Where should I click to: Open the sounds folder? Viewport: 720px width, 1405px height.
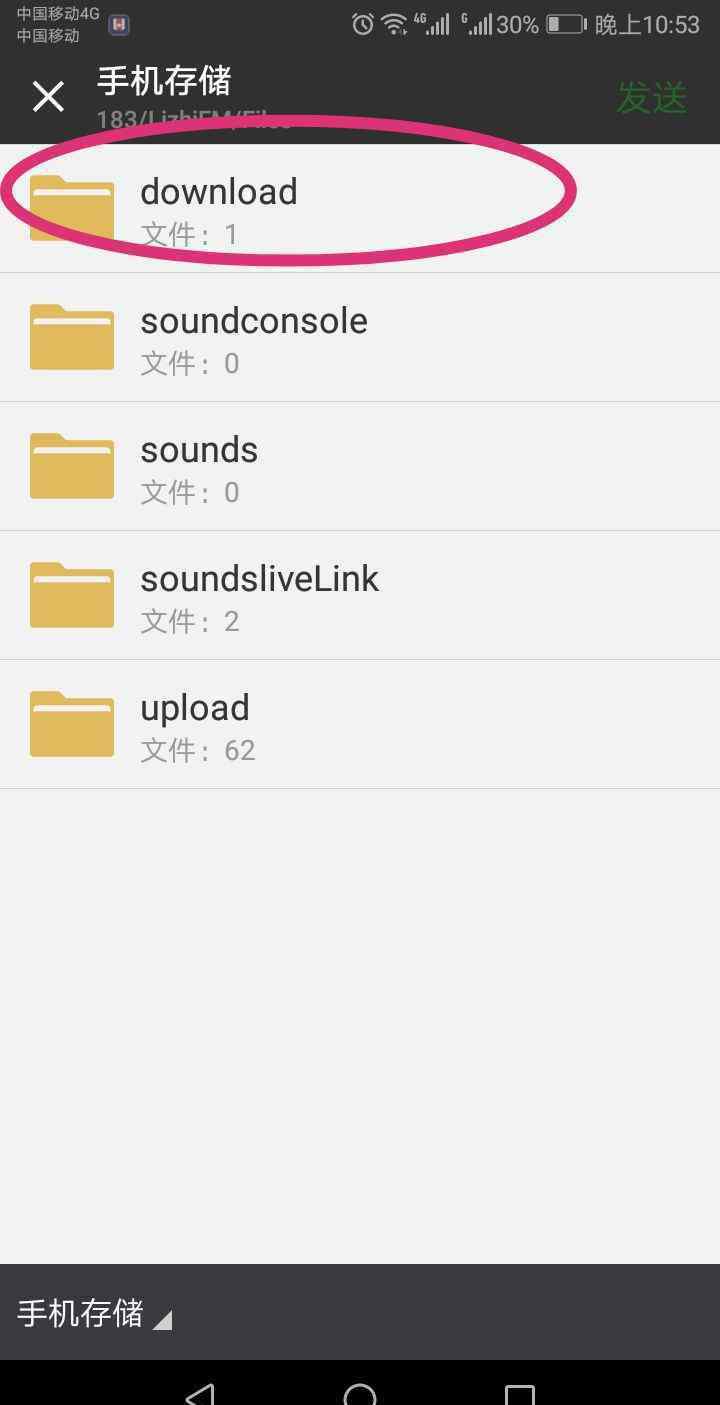(360, 467)
